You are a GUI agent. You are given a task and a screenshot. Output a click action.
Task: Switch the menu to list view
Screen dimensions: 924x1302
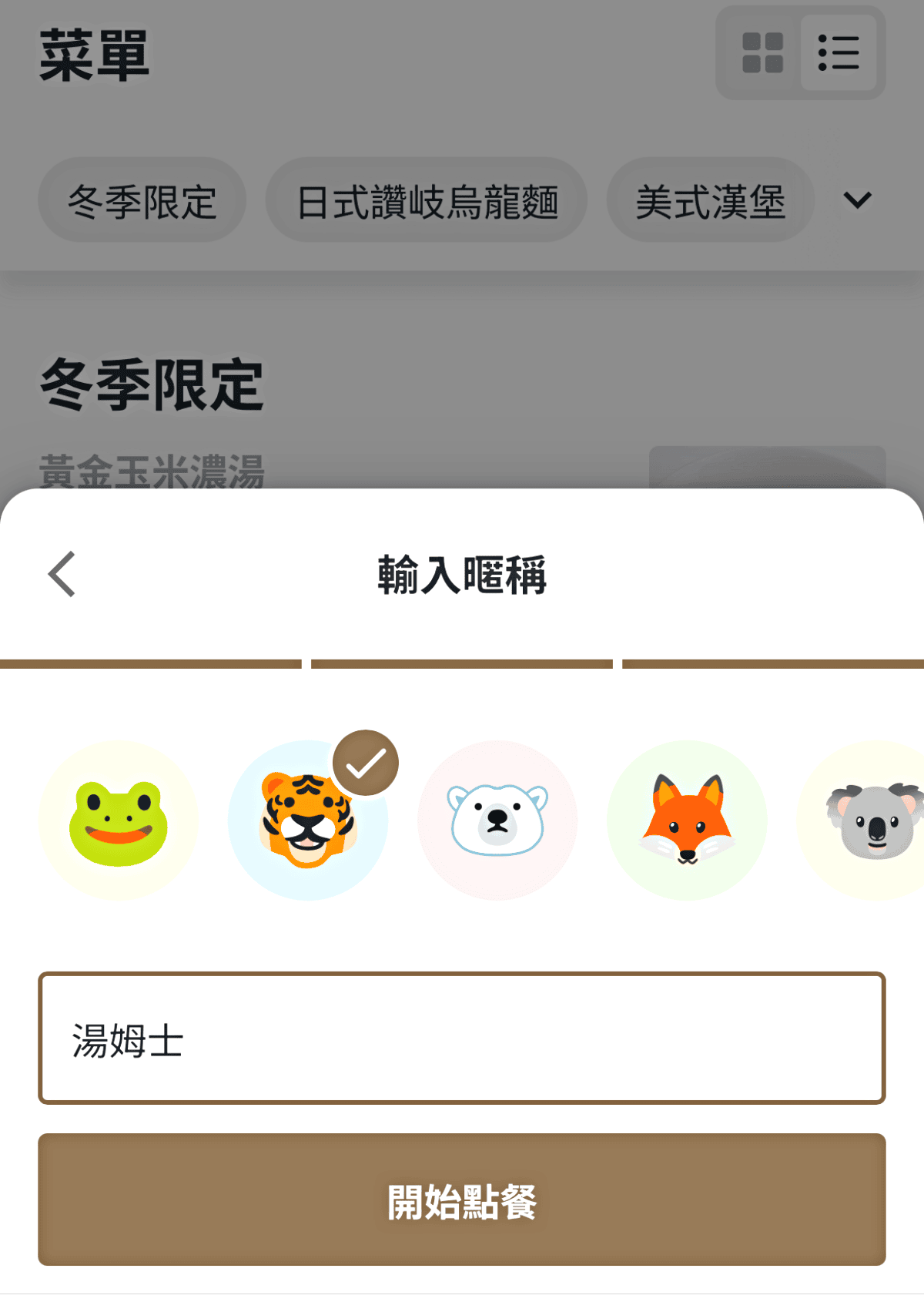click(x=839, y=53)
